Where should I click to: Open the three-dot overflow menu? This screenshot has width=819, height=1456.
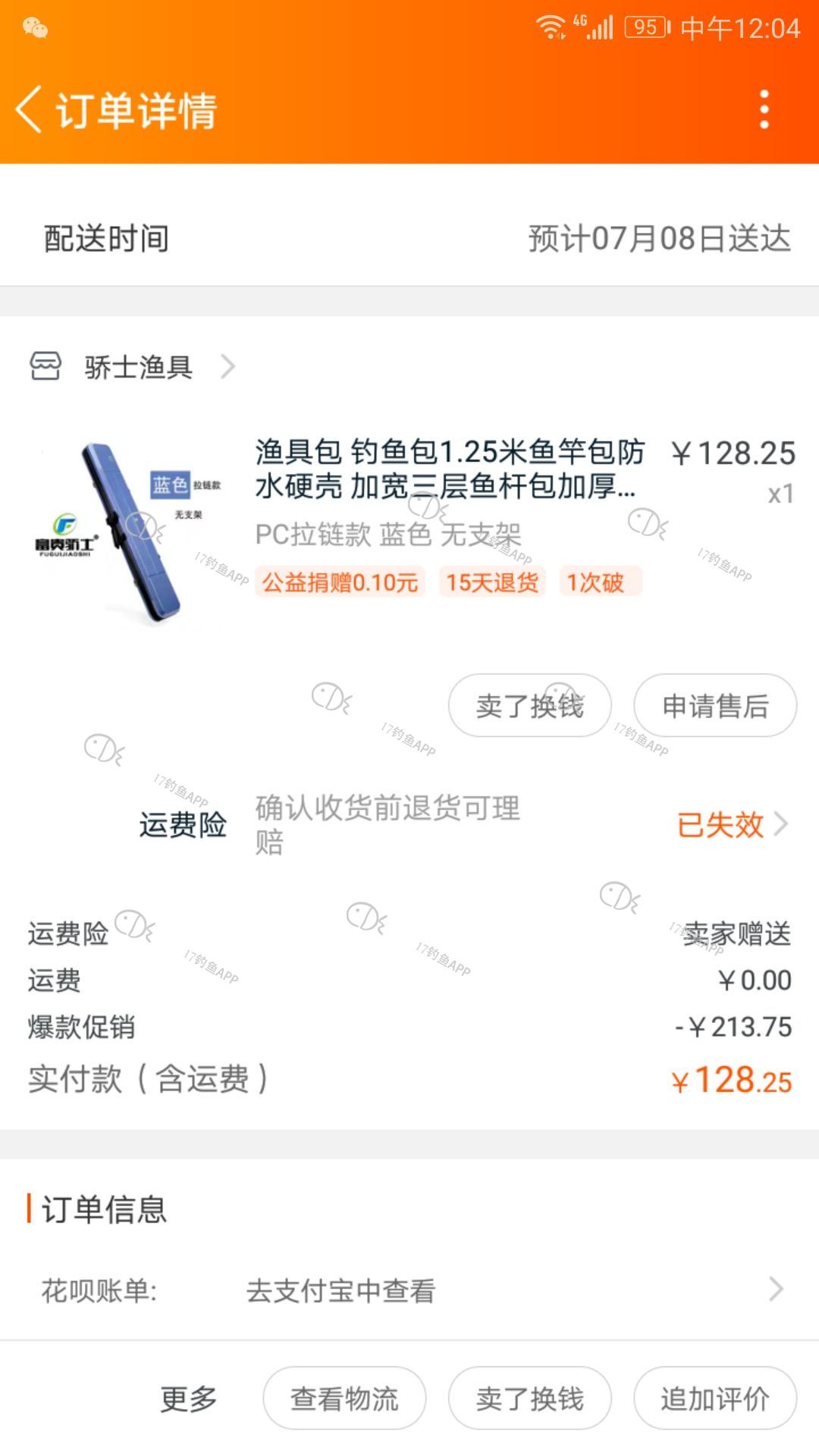764,110
